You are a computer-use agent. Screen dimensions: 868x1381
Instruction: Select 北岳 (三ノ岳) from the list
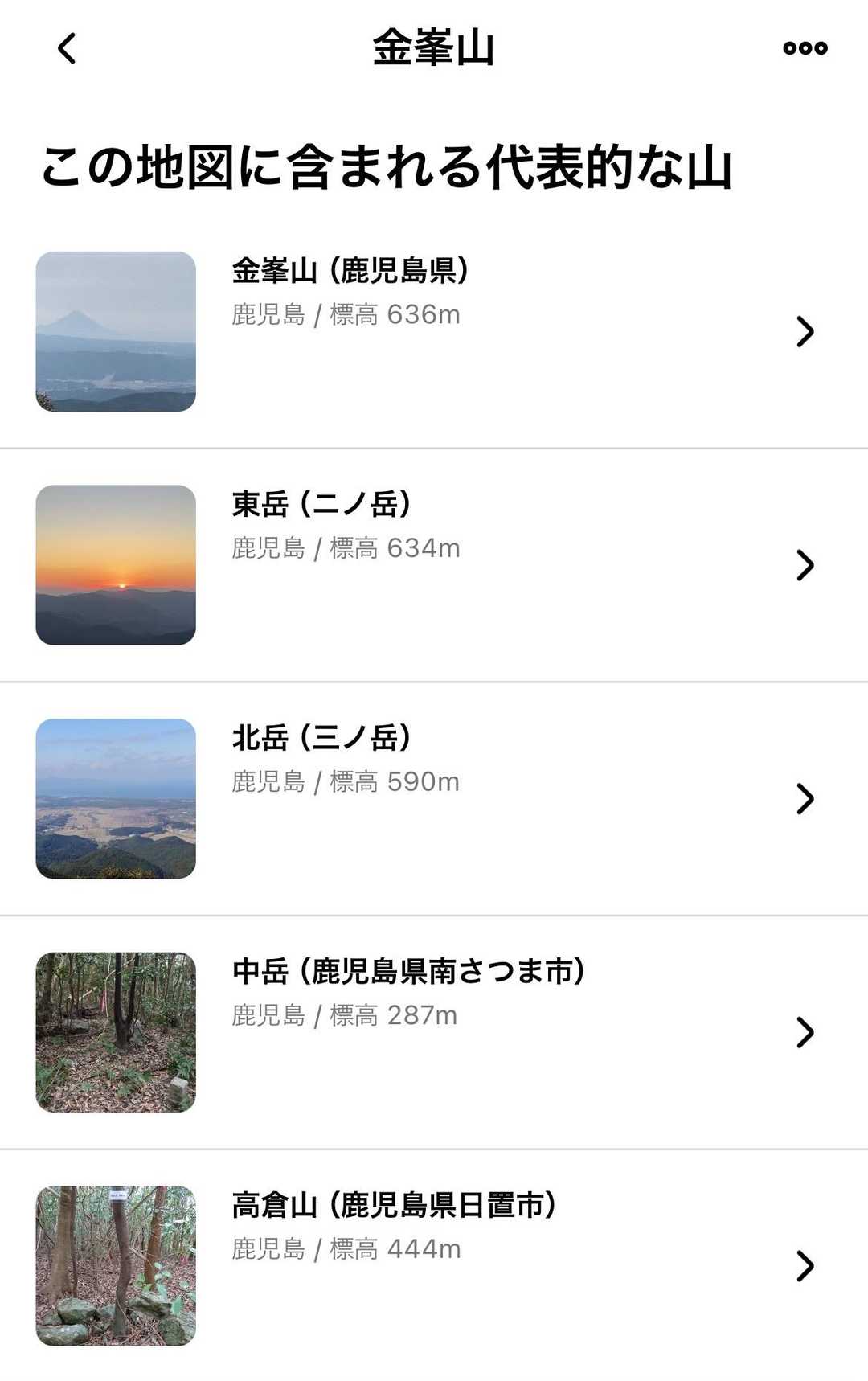(434, 798)
